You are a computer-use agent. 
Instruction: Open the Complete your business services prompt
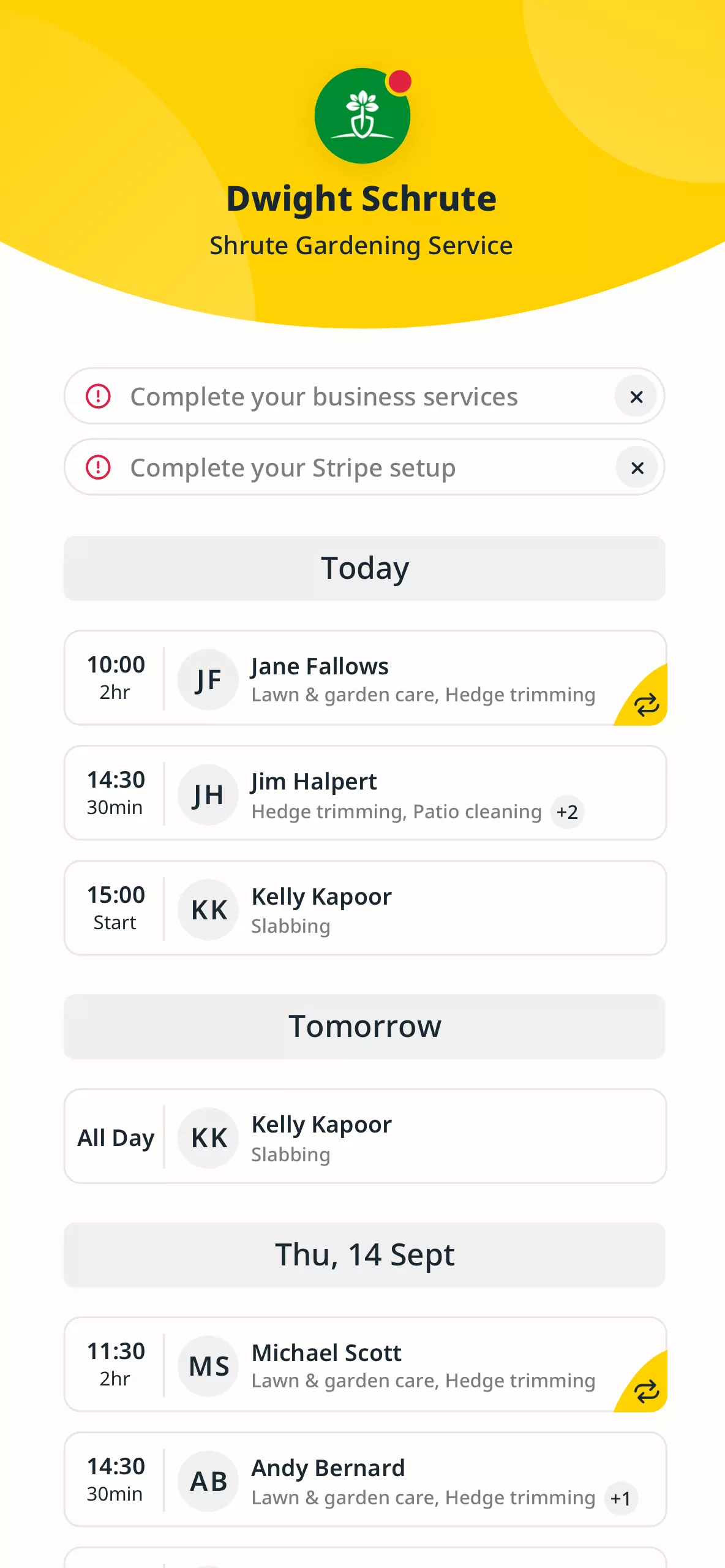click(x=324, y=396)
